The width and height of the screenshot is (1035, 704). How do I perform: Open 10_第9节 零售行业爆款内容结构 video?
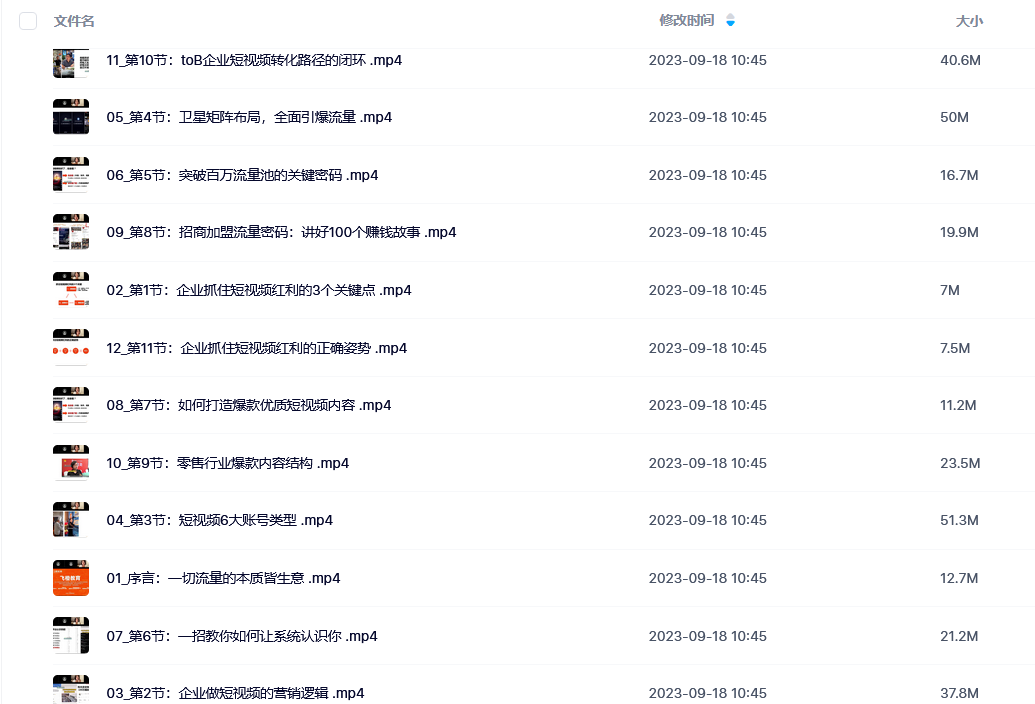227,463
